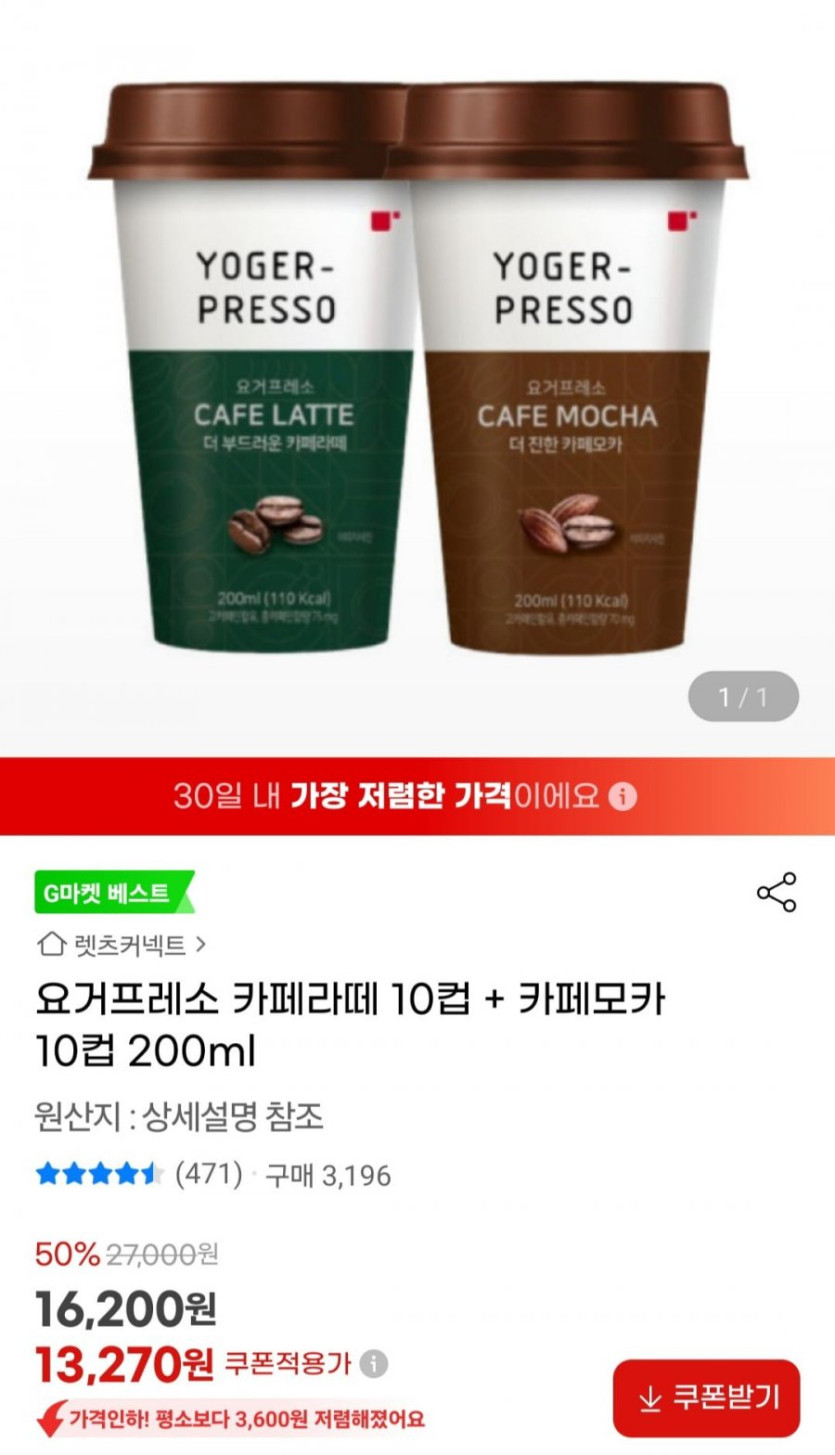Open the 렛츠커넥트 seller store link

[x=123, y=943]
